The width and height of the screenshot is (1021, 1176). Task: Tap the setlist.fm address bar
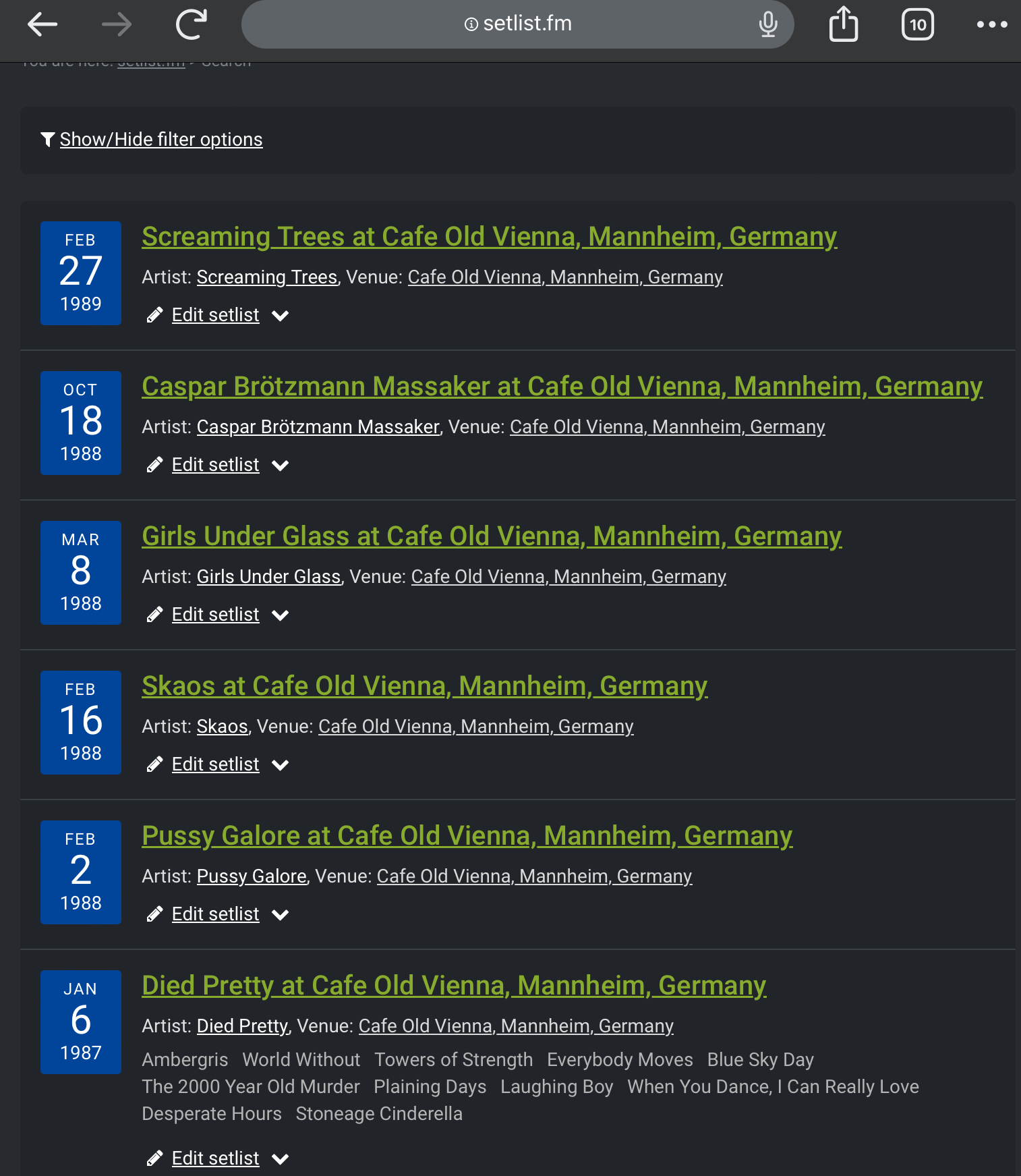point(517,24)
